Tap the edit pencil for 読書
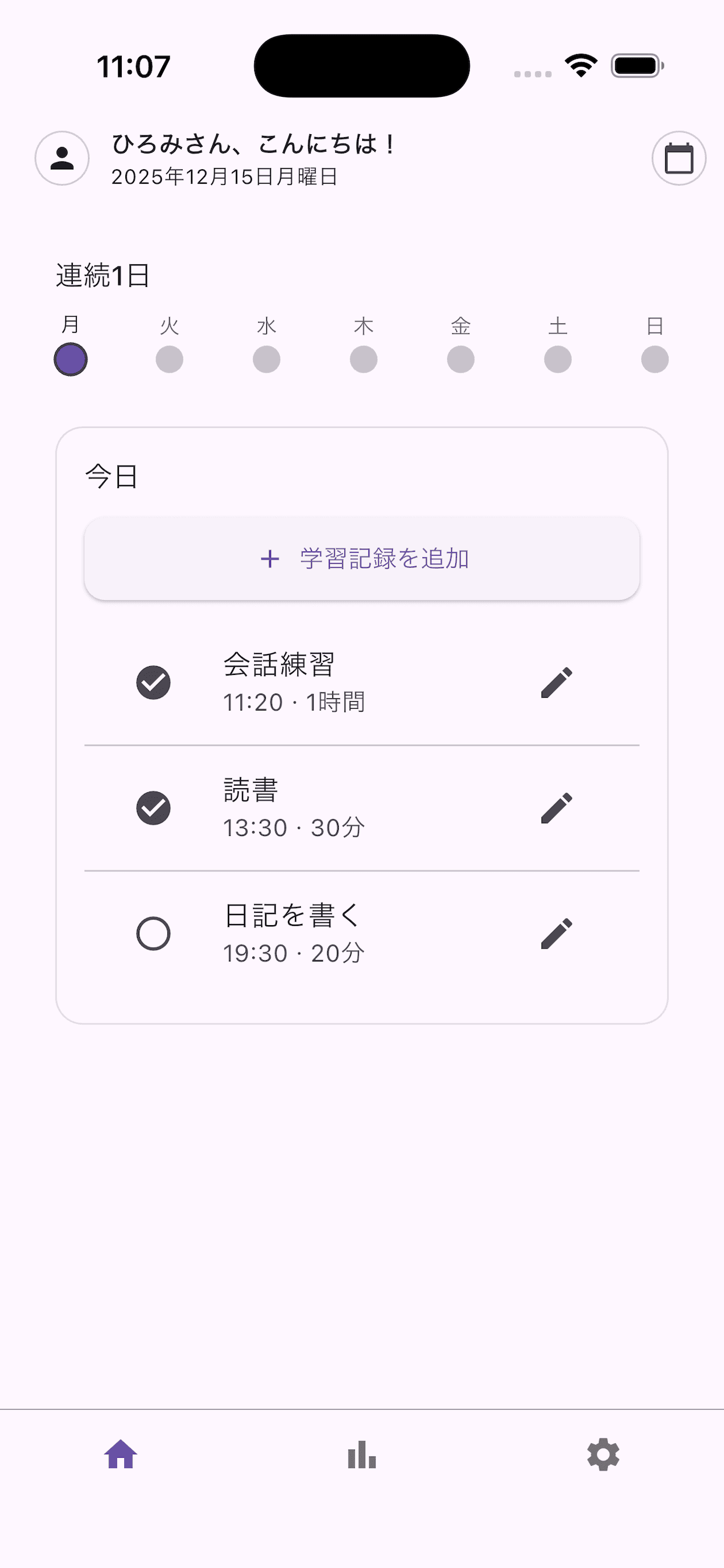The width and height of the screenshot is (724, 1568). [557, 807]
